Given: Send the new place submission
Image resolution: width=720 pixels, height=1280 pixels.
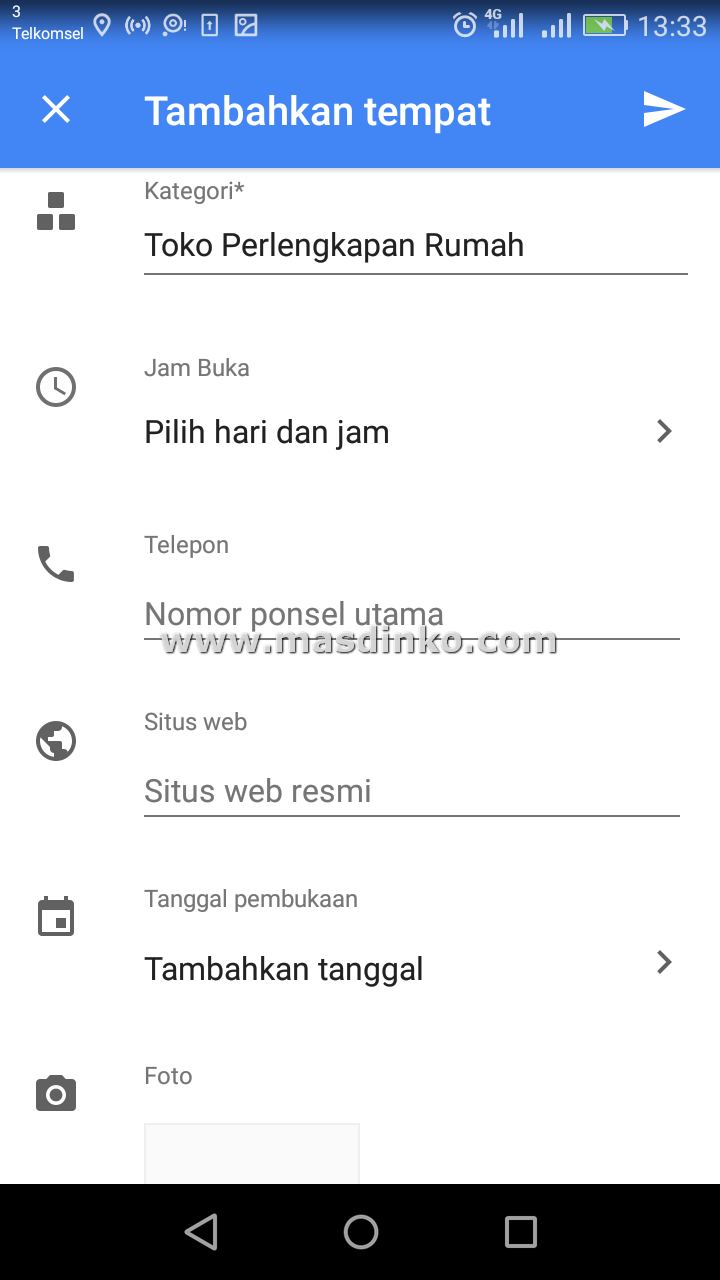Looking at the screenshot, I should (663, 110).
